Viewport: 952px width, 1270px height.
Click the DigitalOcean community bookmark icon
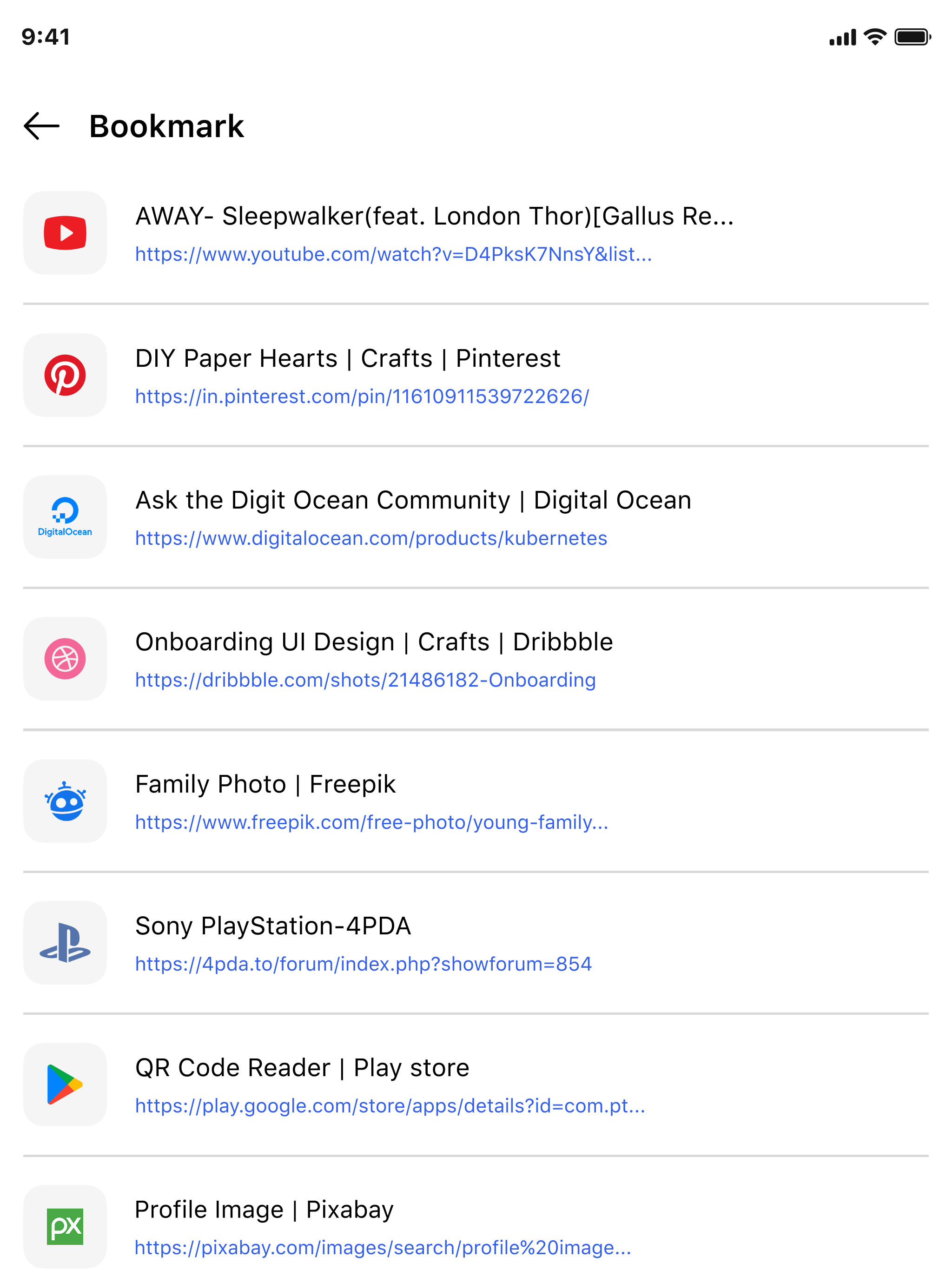[x=64, y=516]
